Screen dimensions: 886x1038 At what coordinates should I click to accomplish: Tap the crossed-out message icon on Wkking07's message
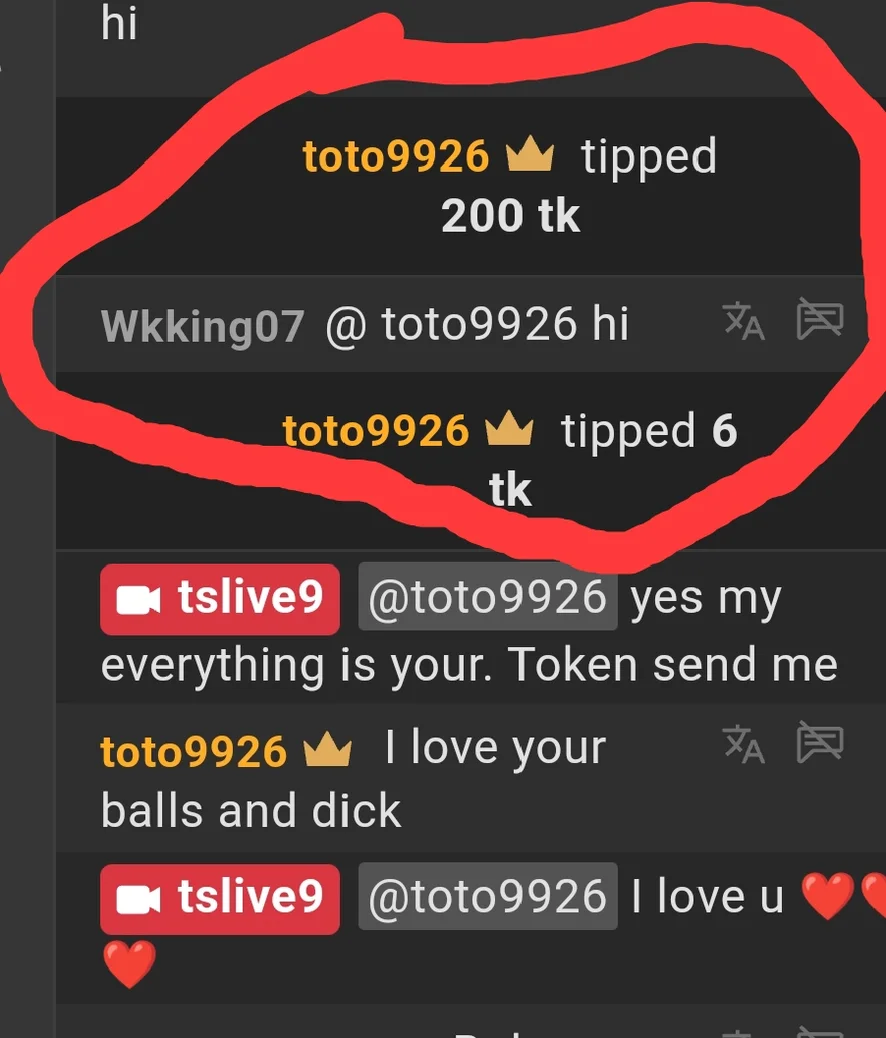coord(819,320)
